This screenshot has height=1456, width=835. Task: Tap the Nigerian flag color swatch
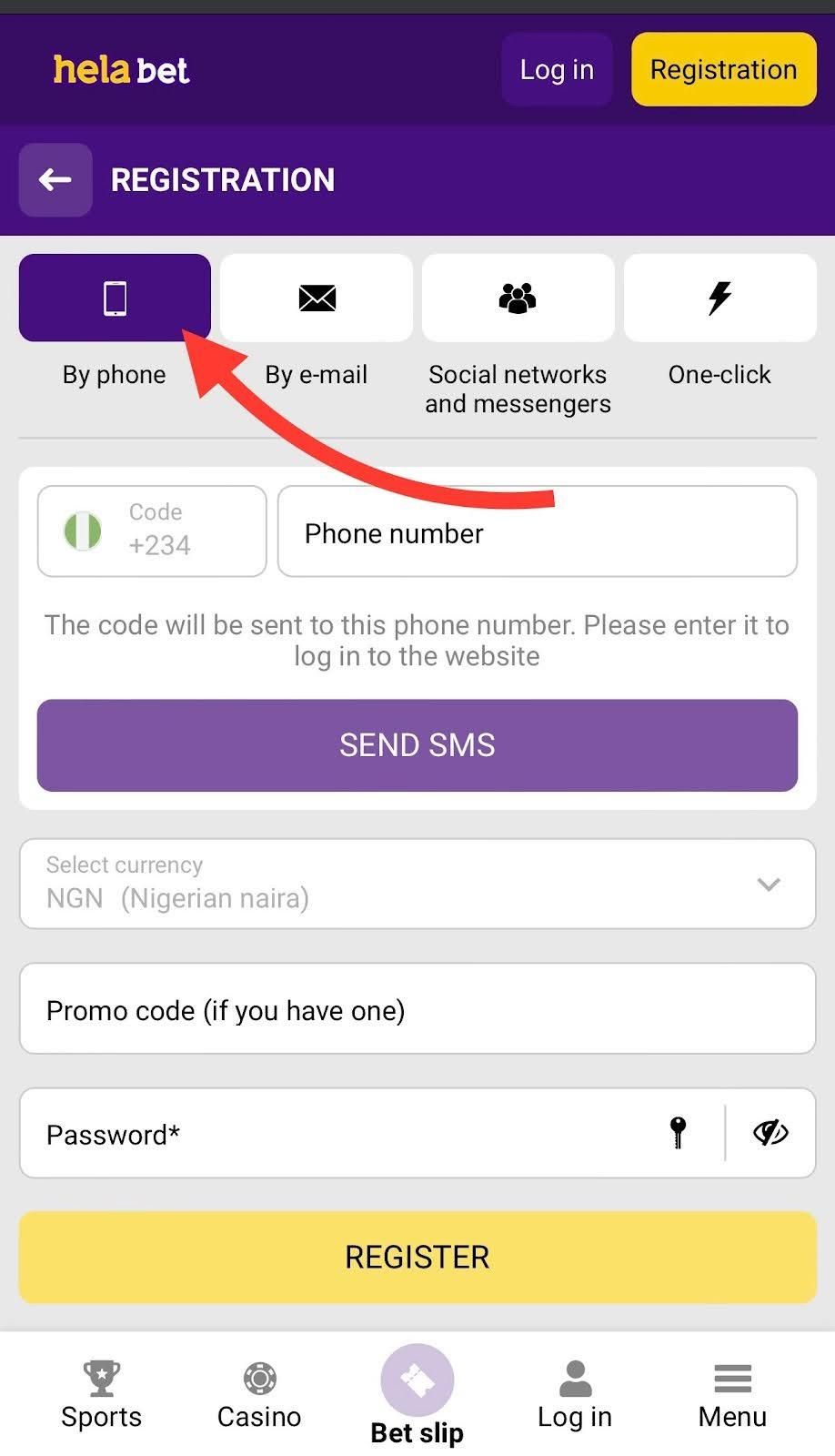(x=83, y=531)
